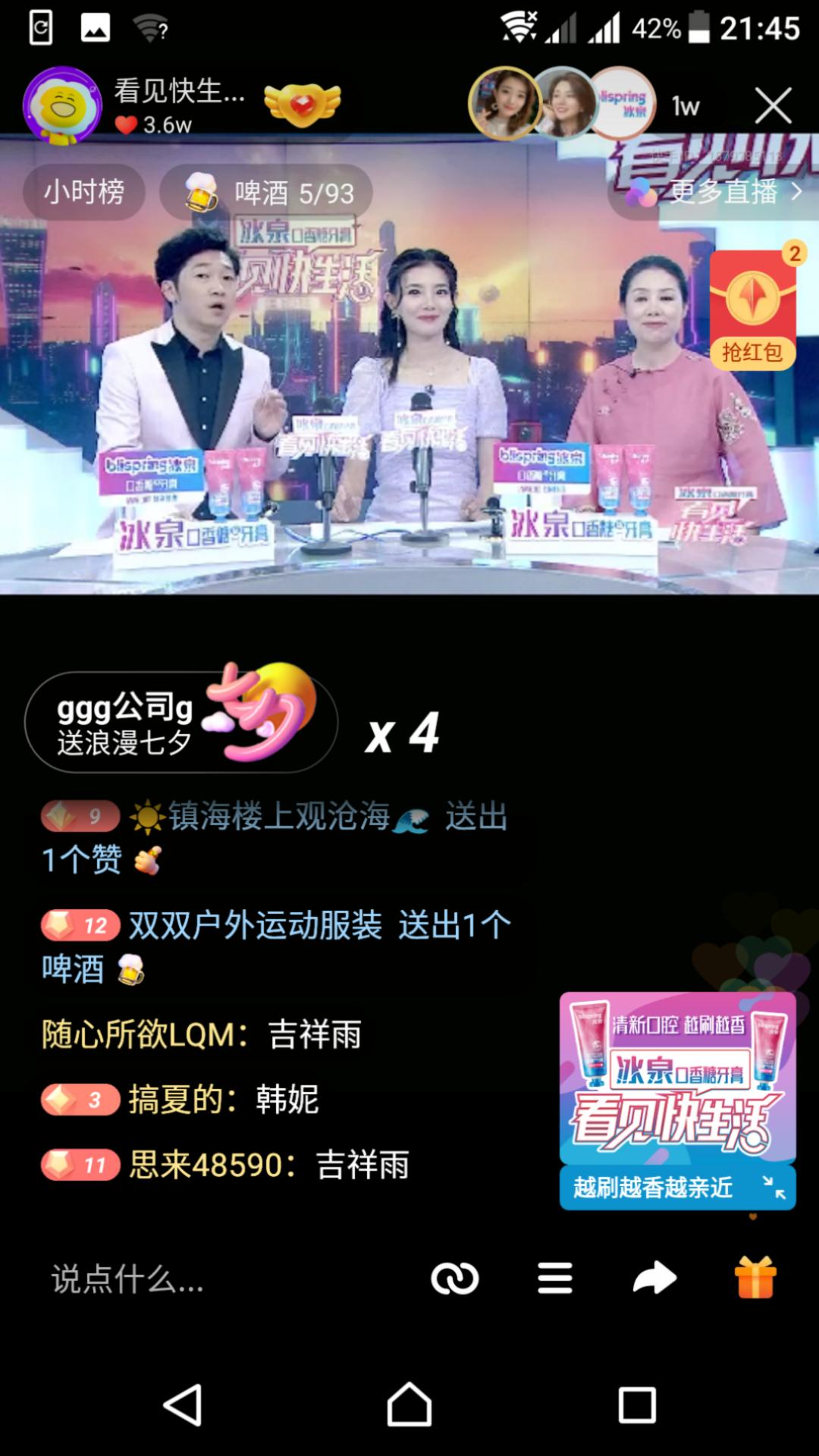Tap the chain link co-host icon
The width and height of the screenshot is (819, 1456).
point(456,1277)
